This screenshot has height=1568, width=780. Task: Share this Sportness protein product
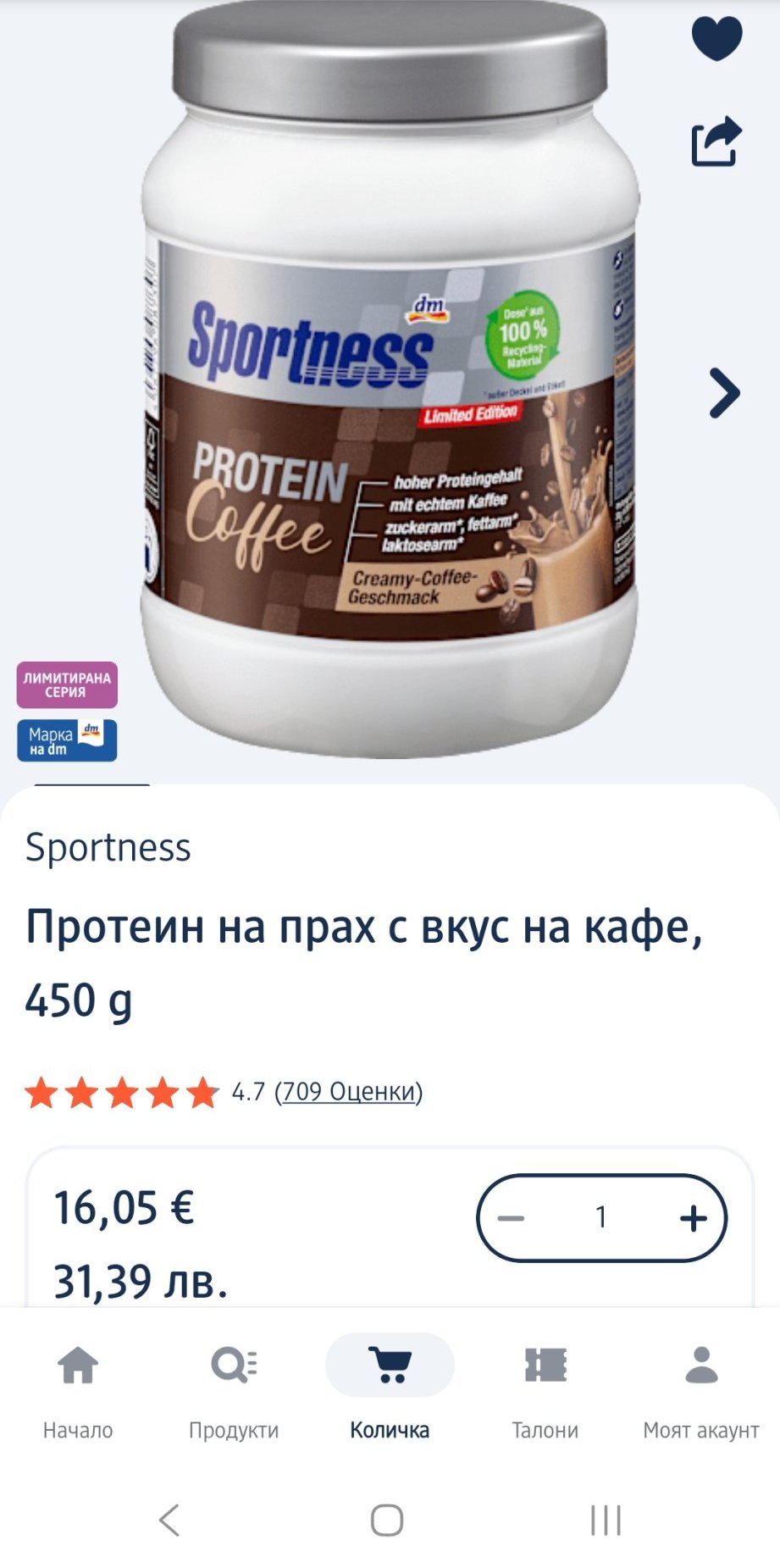click(x=716, y=141)
